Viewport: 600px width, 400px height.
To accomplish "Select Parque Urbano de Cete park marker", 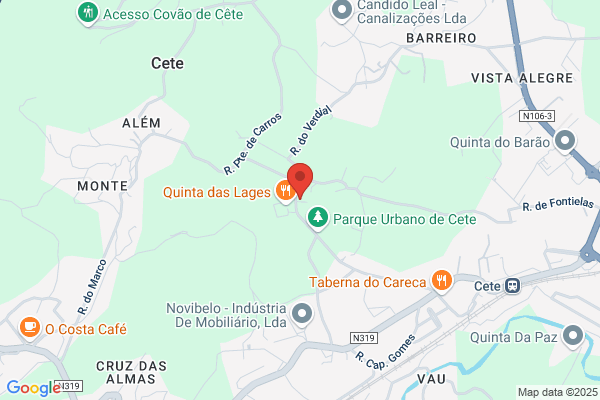I will (318, 218).
